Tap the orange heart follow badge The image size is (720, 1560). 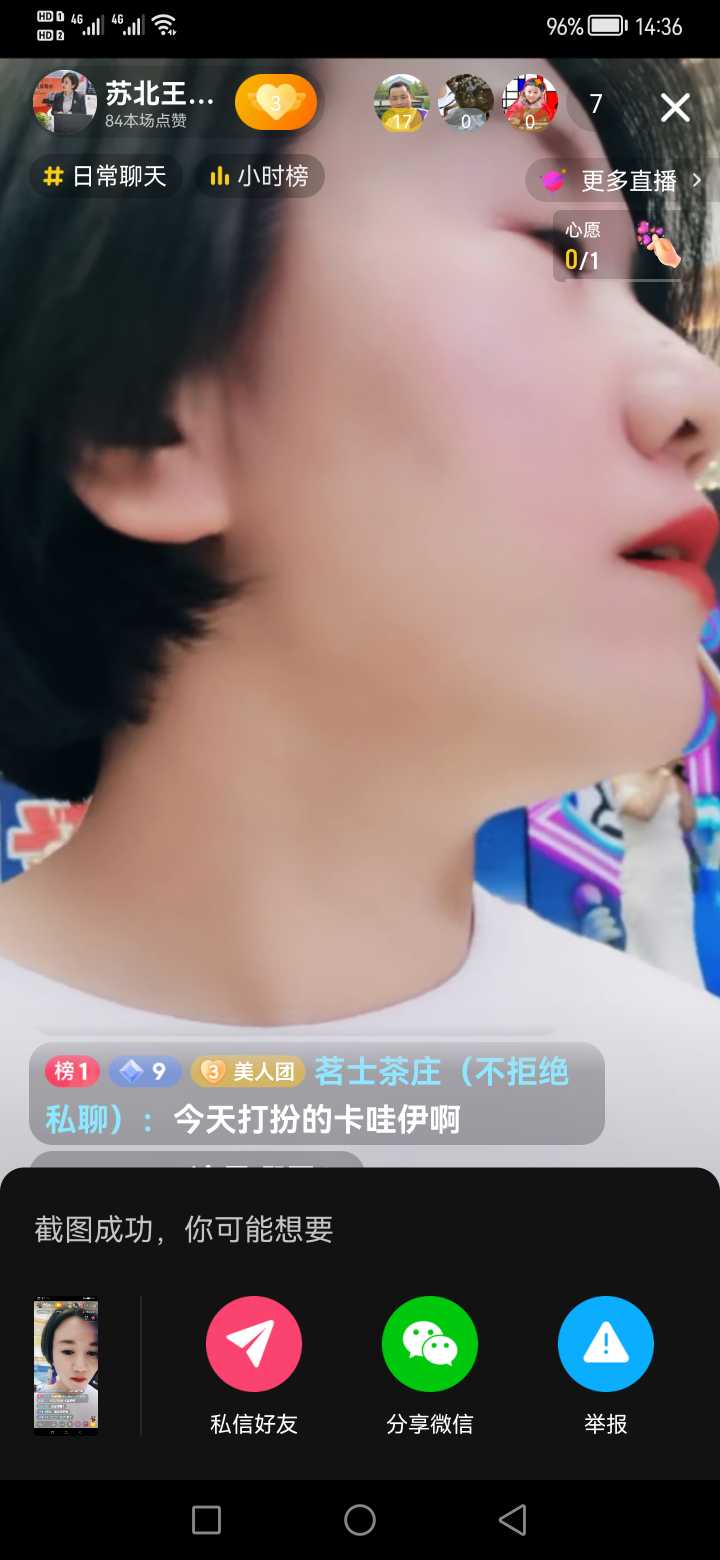tap(276, 102)
